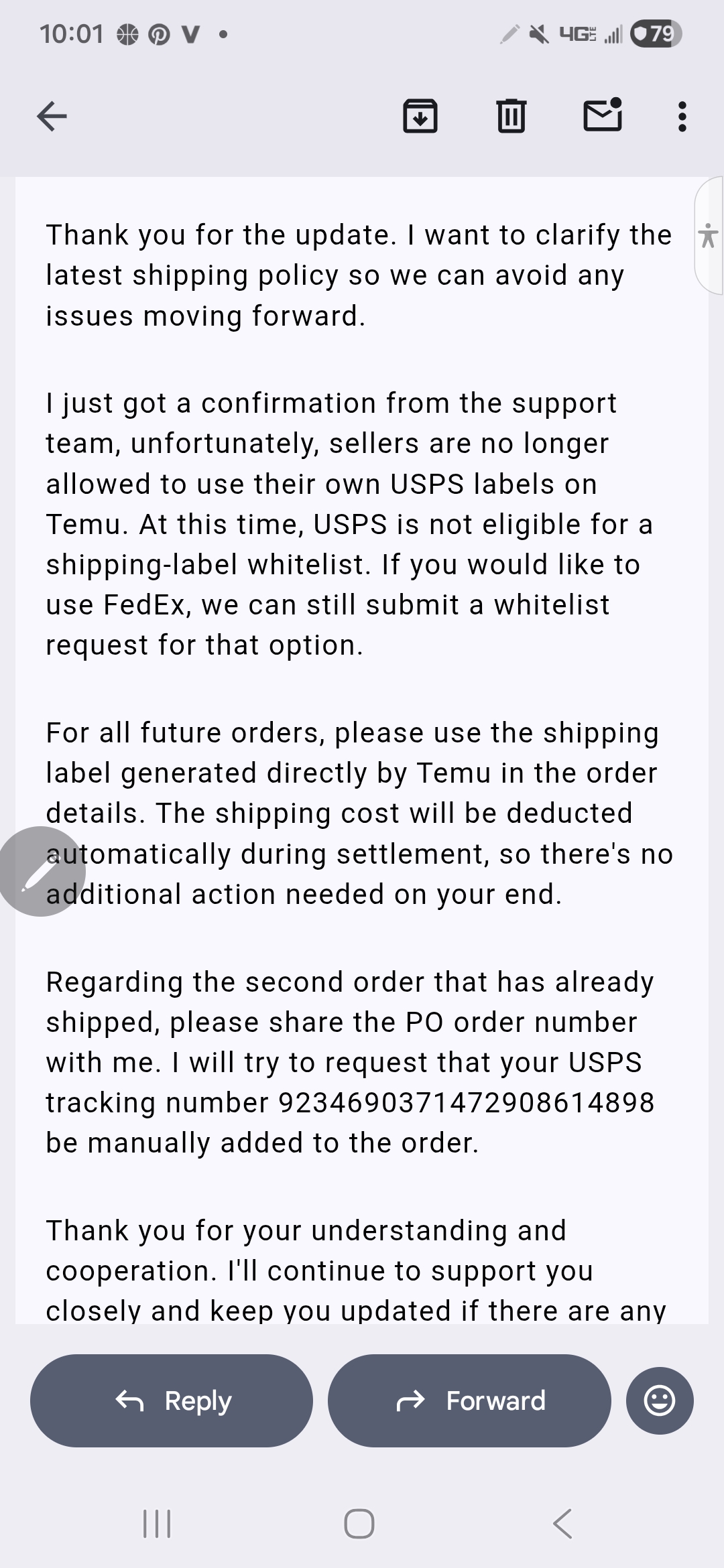This screenshot has width=724, height=1568.
Task: Open the accessibility side handle
Action: 709,237
